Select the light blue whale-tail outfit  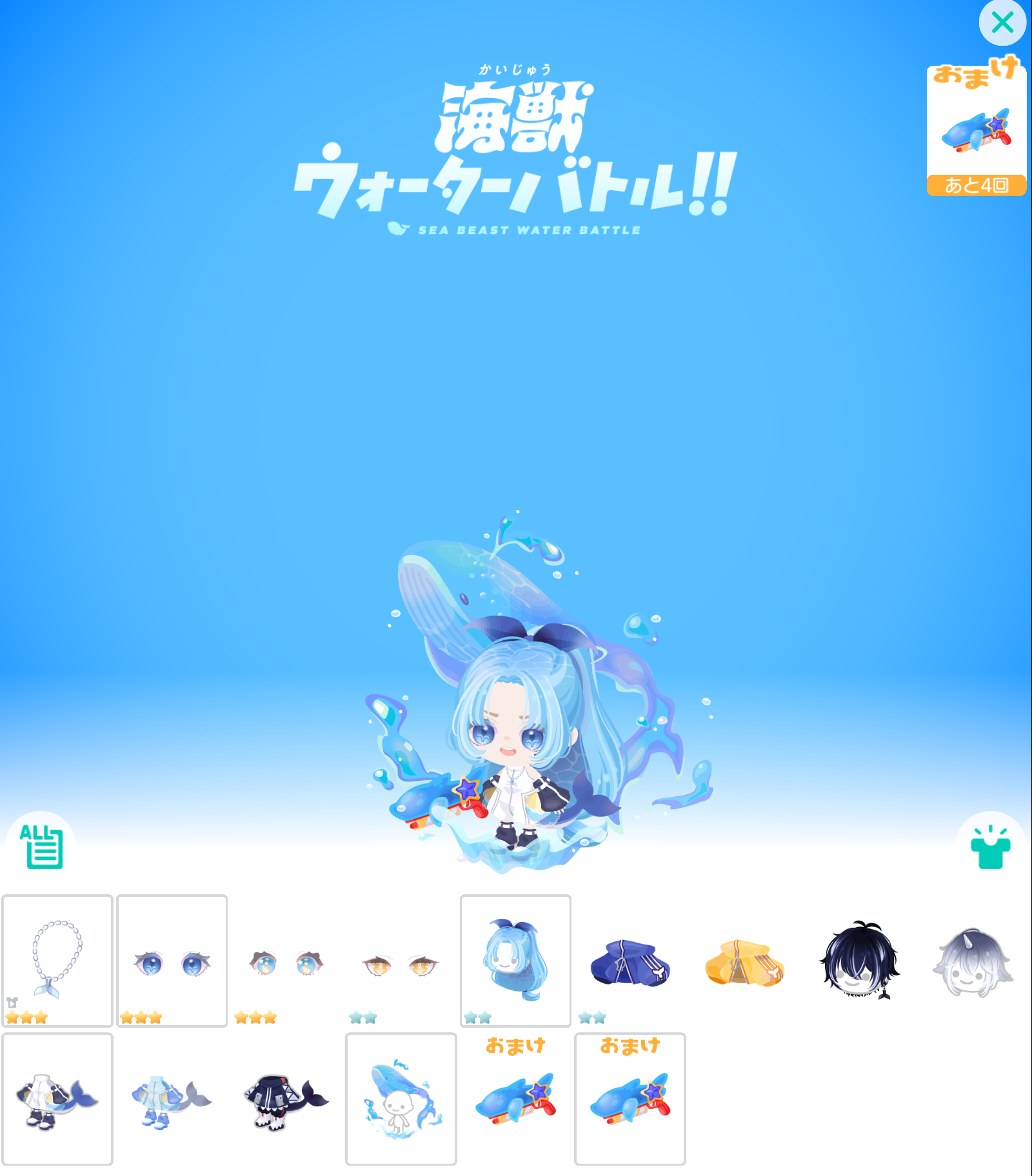pyautogui.click(x=172, y=1099)
